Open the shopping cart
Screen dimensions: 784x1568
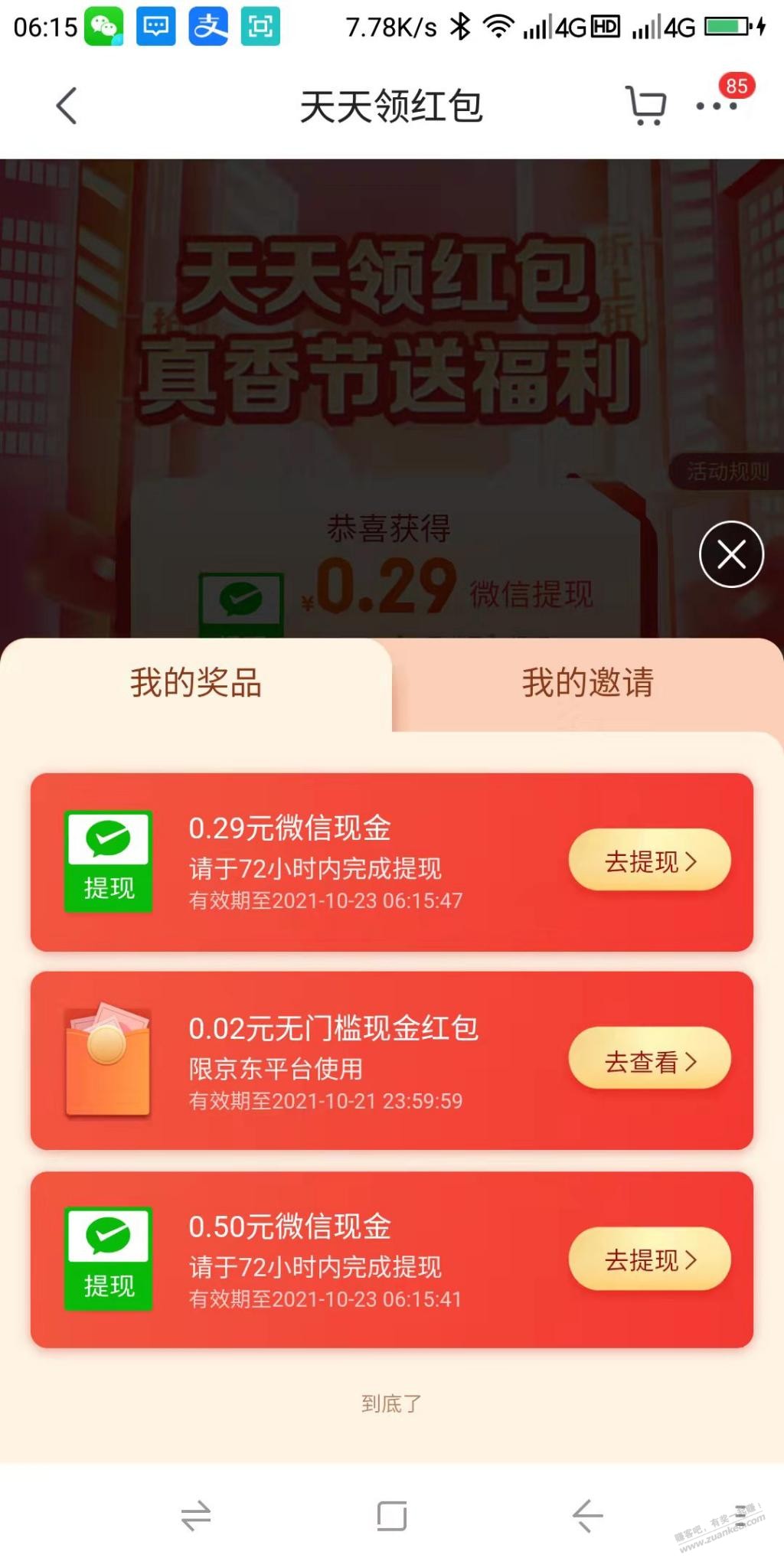coord(645,106)
